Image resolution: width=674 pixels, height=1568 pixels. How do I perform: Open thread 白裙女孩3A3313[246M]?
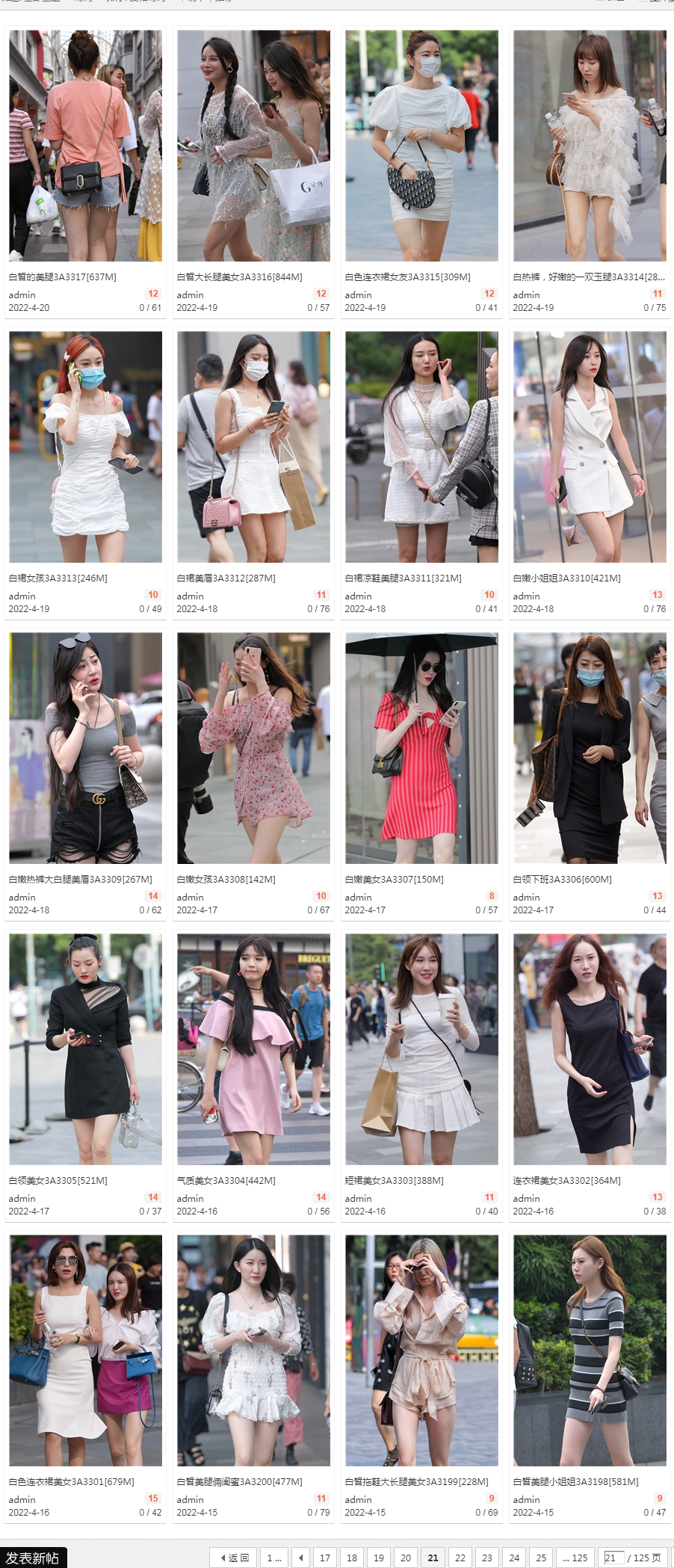click(58, 578)
